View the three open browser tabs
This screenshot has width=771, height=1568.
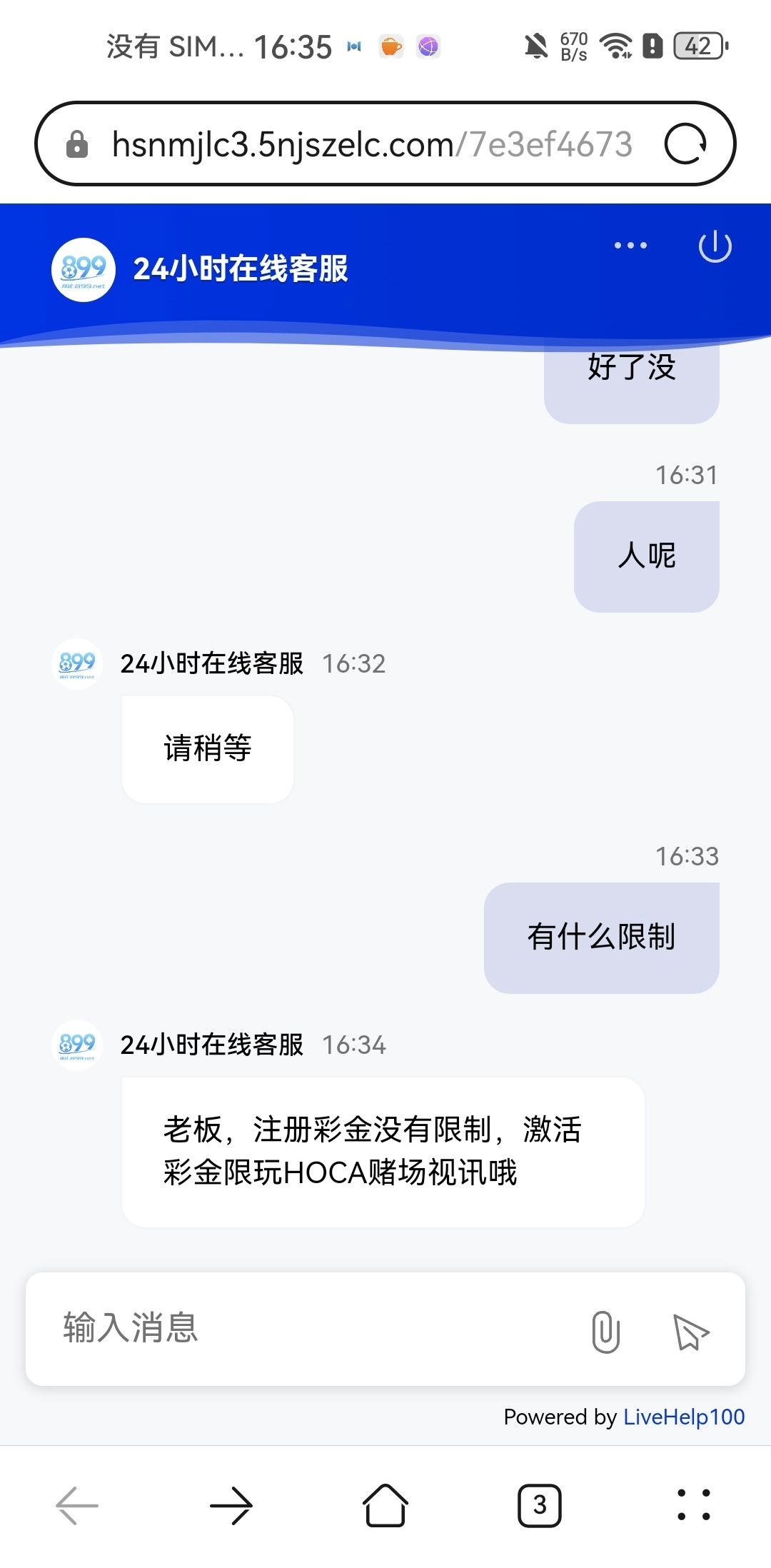coord(540,1505)
